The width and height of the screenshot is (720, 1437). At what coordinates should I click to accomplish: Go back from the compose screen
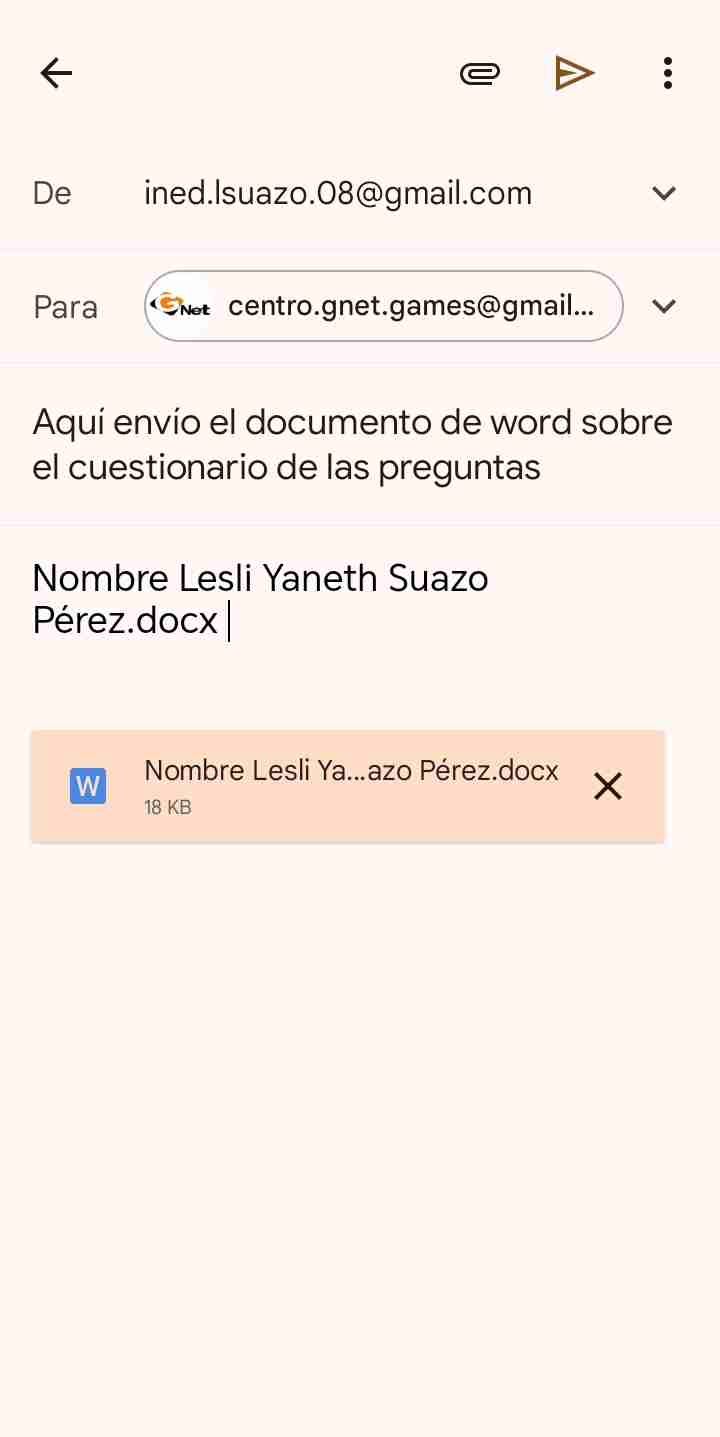pos(56,73)
